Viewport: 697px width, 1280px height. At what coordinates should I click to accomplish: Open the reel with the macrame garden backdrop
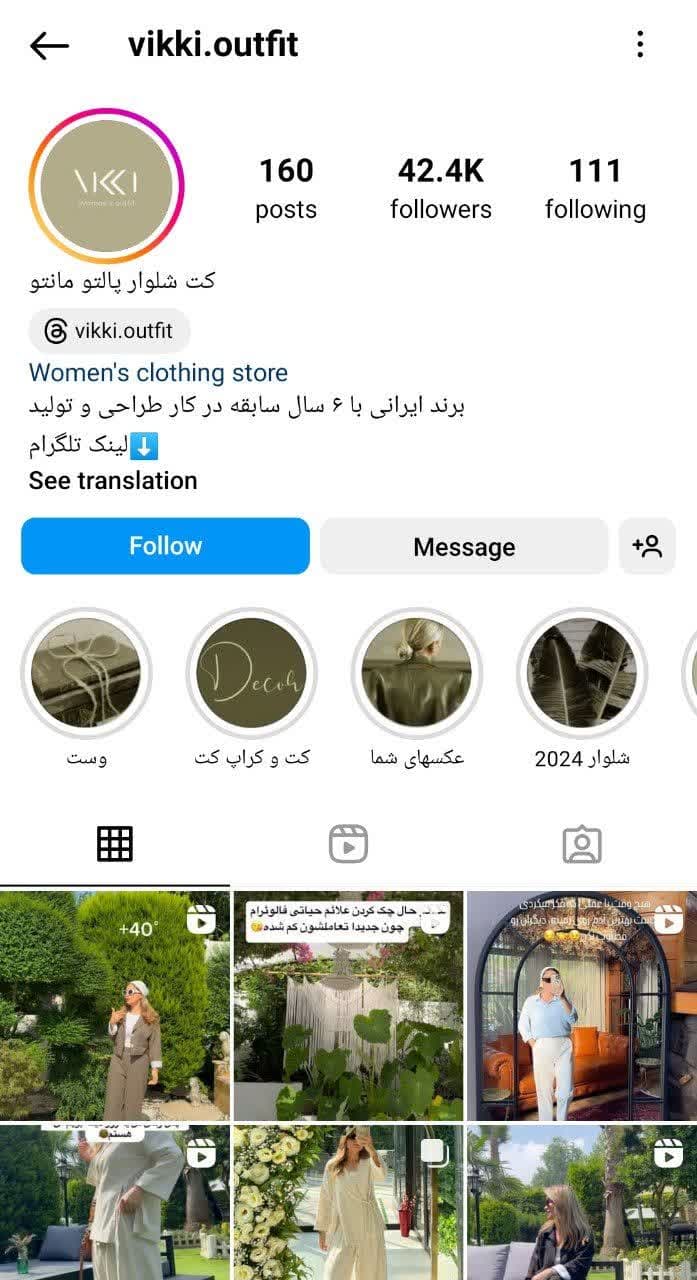[x=348, y=1005]
